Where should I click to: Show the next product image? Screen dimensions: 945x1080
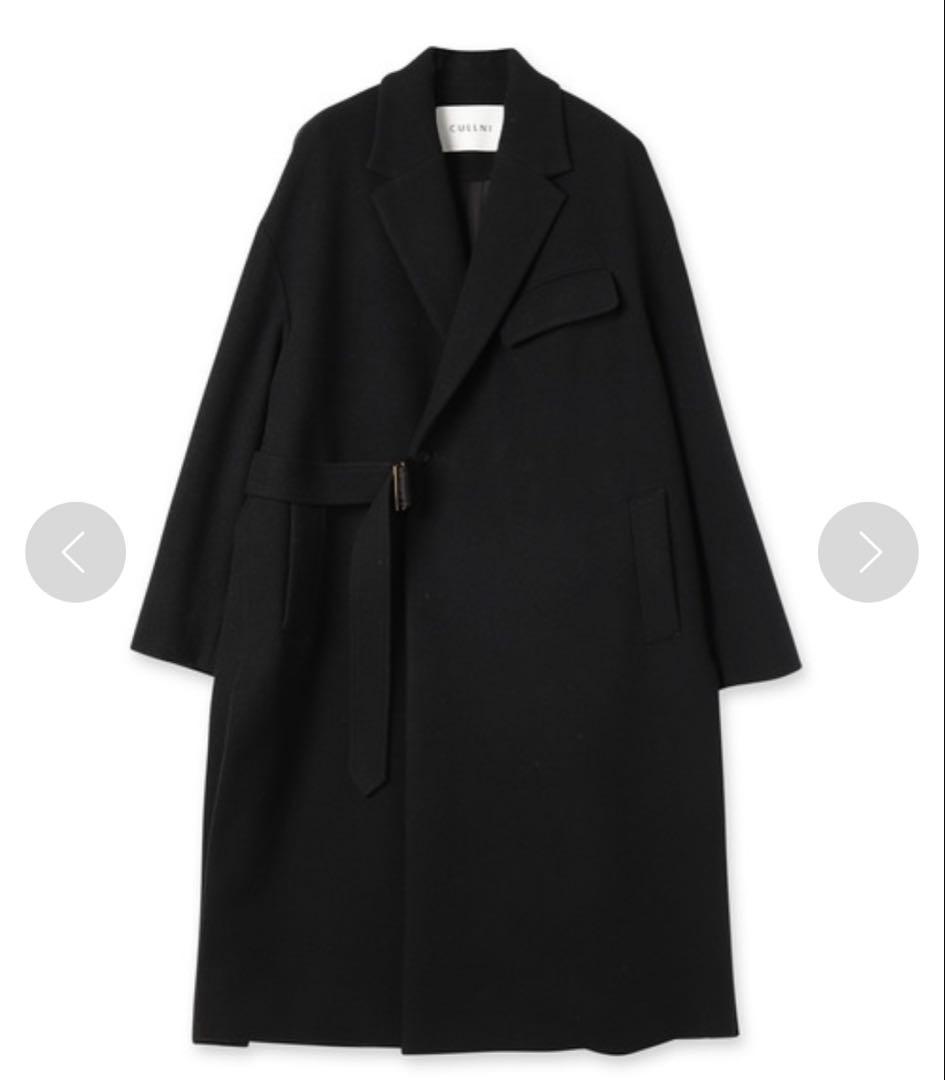(x=868, y=552)
